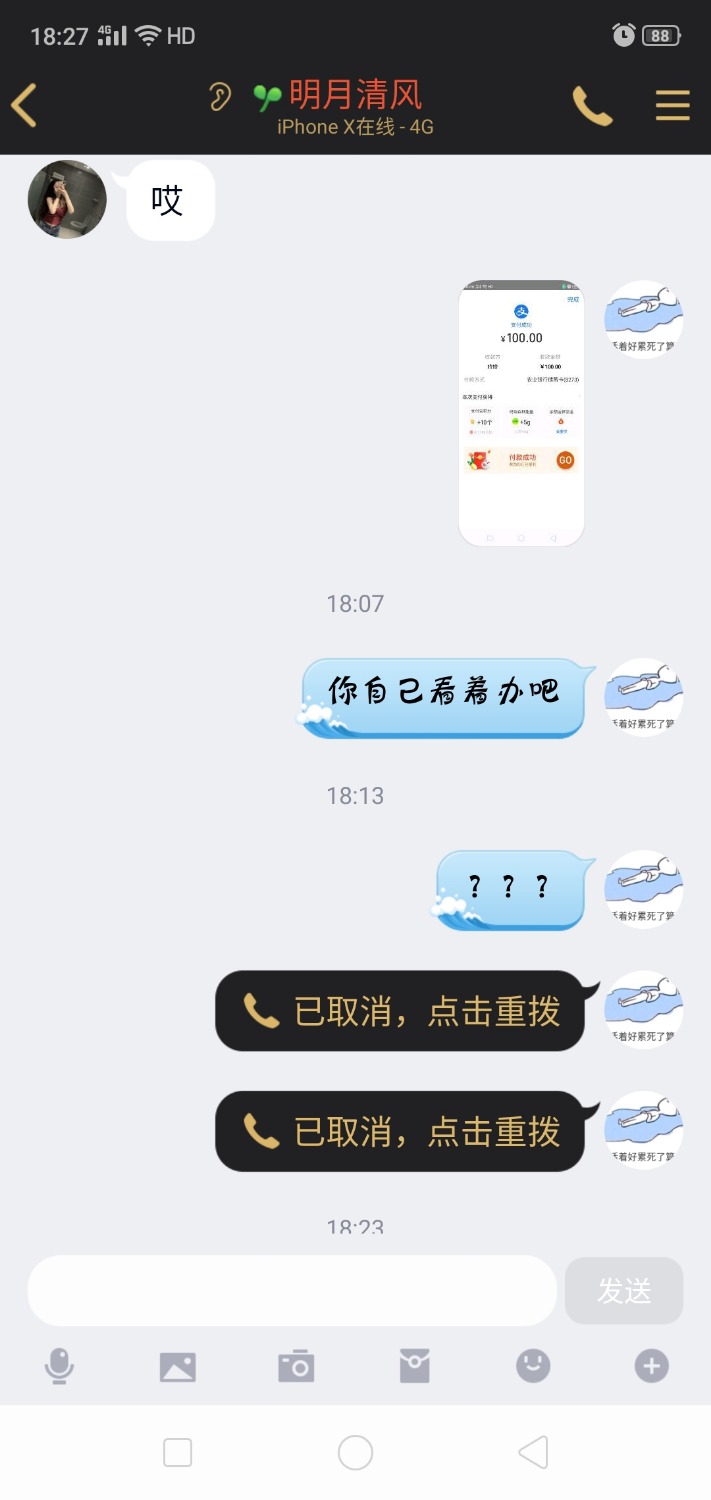Open the chat settings menu
This screenshot has width=711, height=1500.
(672, 105)
